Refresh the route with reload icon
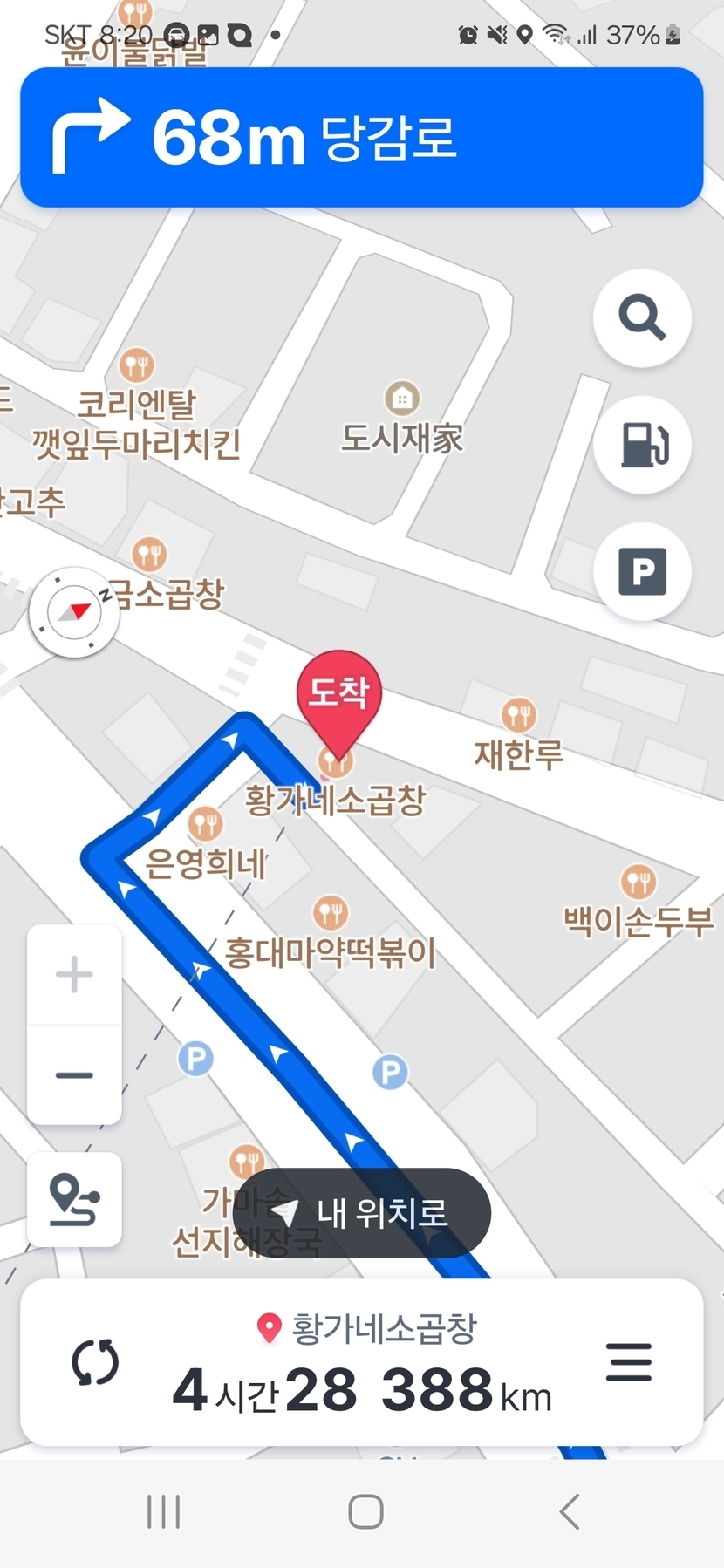 (x=94, y=1362)
